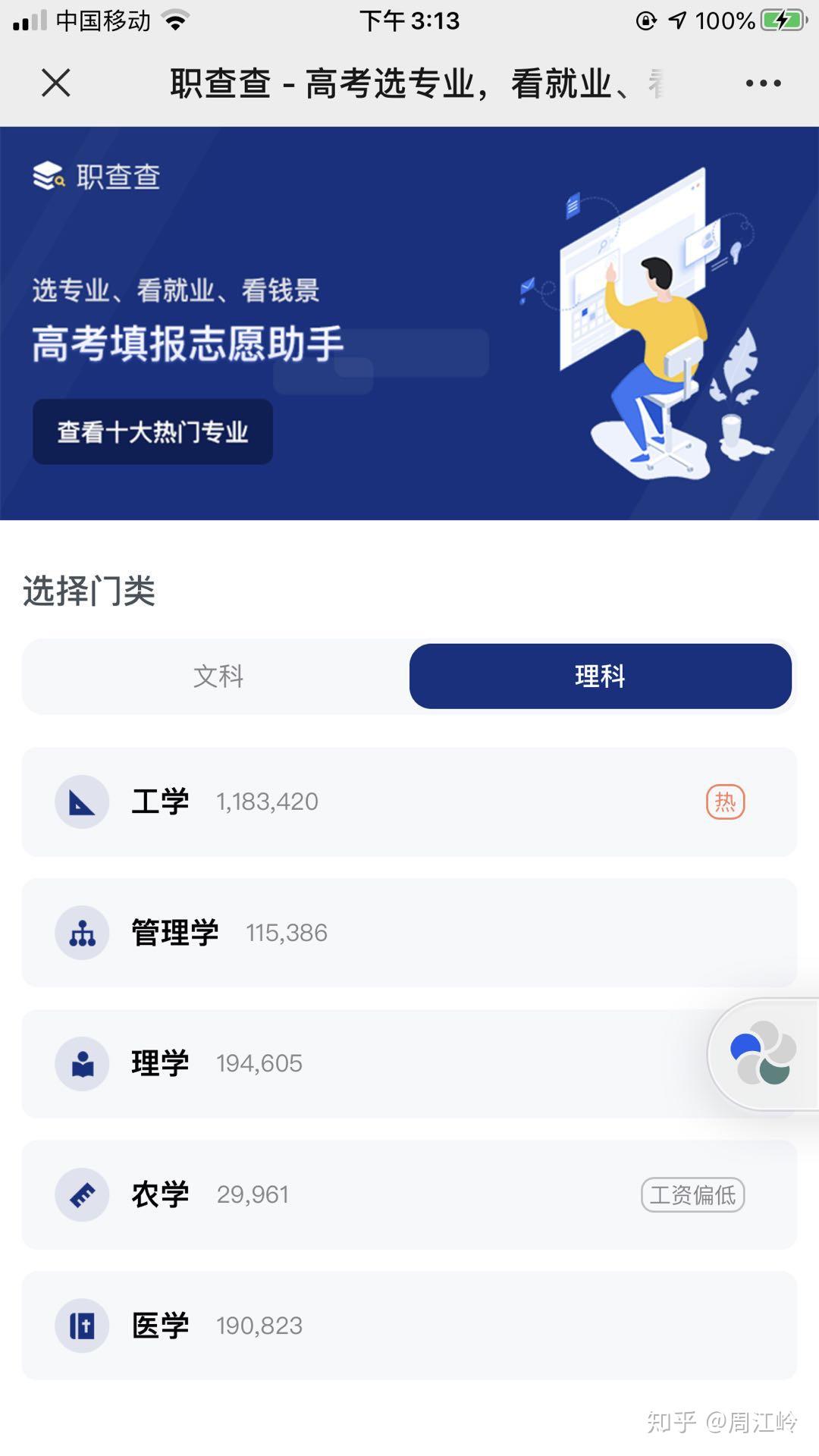This screenshot has height=1456, width=819.
Task: Select the 理科 tab
Action: [601, 676]
